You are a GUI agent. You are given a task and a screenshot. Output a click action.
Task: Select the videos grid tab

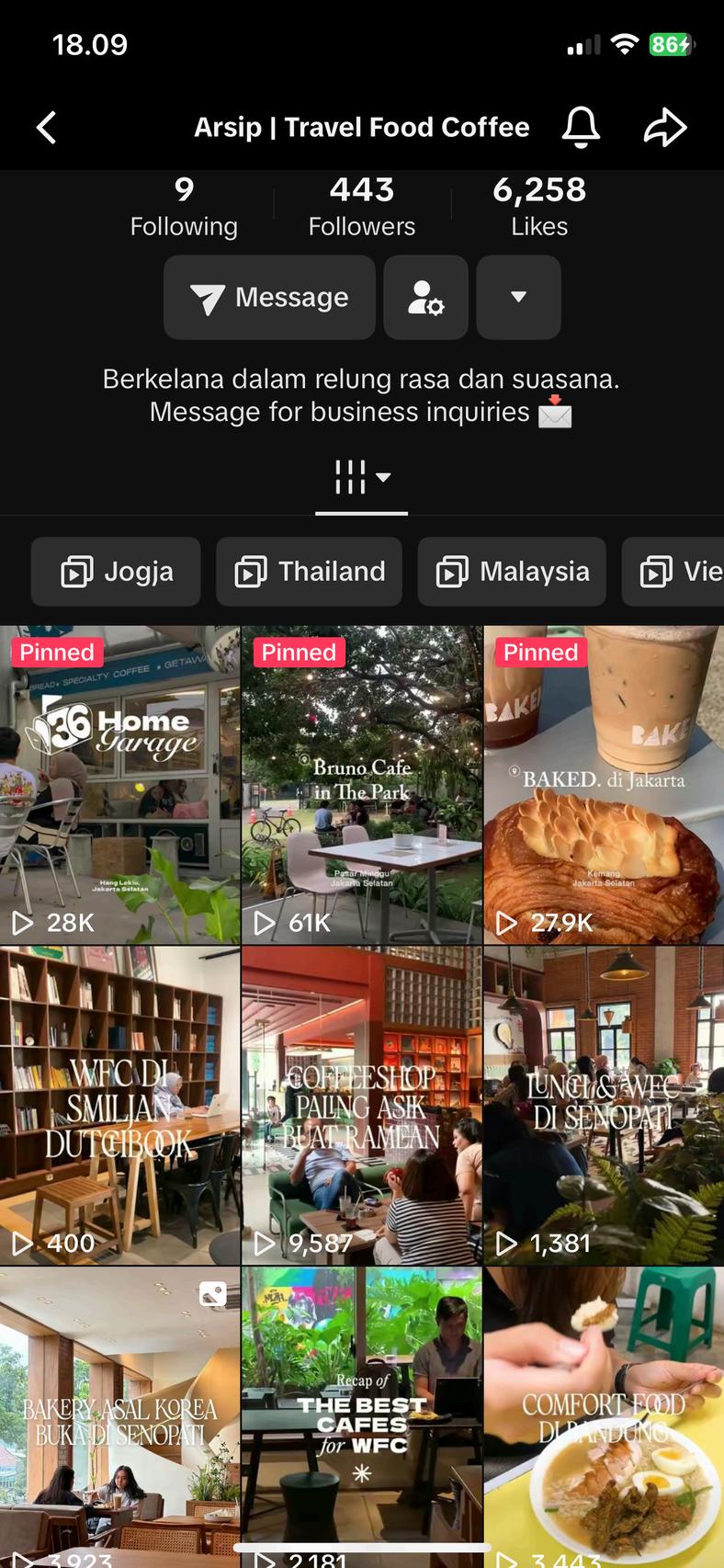pos(361,478)
